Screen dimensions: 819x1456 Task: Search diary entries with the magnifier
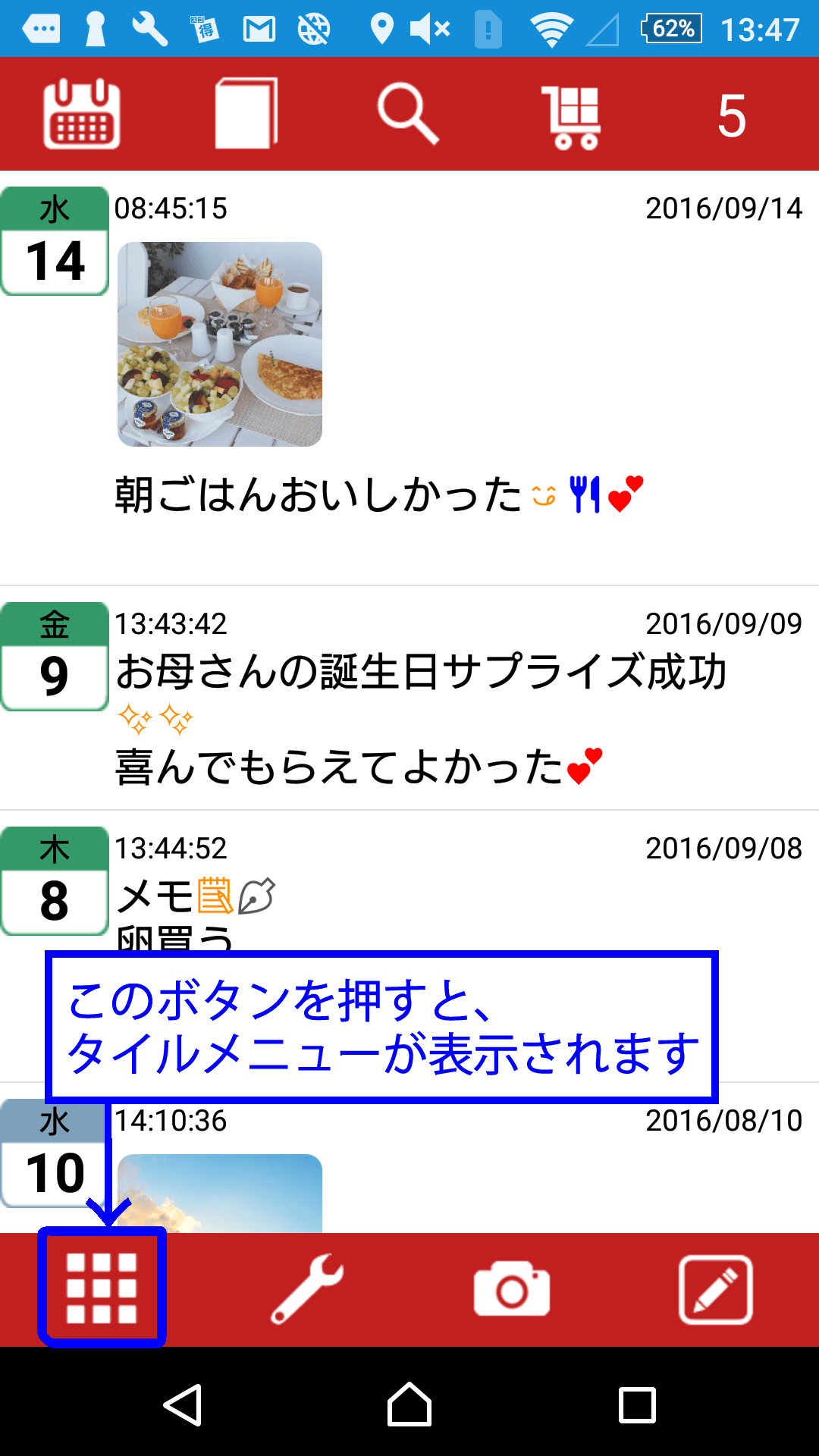(x=409, y=114)
